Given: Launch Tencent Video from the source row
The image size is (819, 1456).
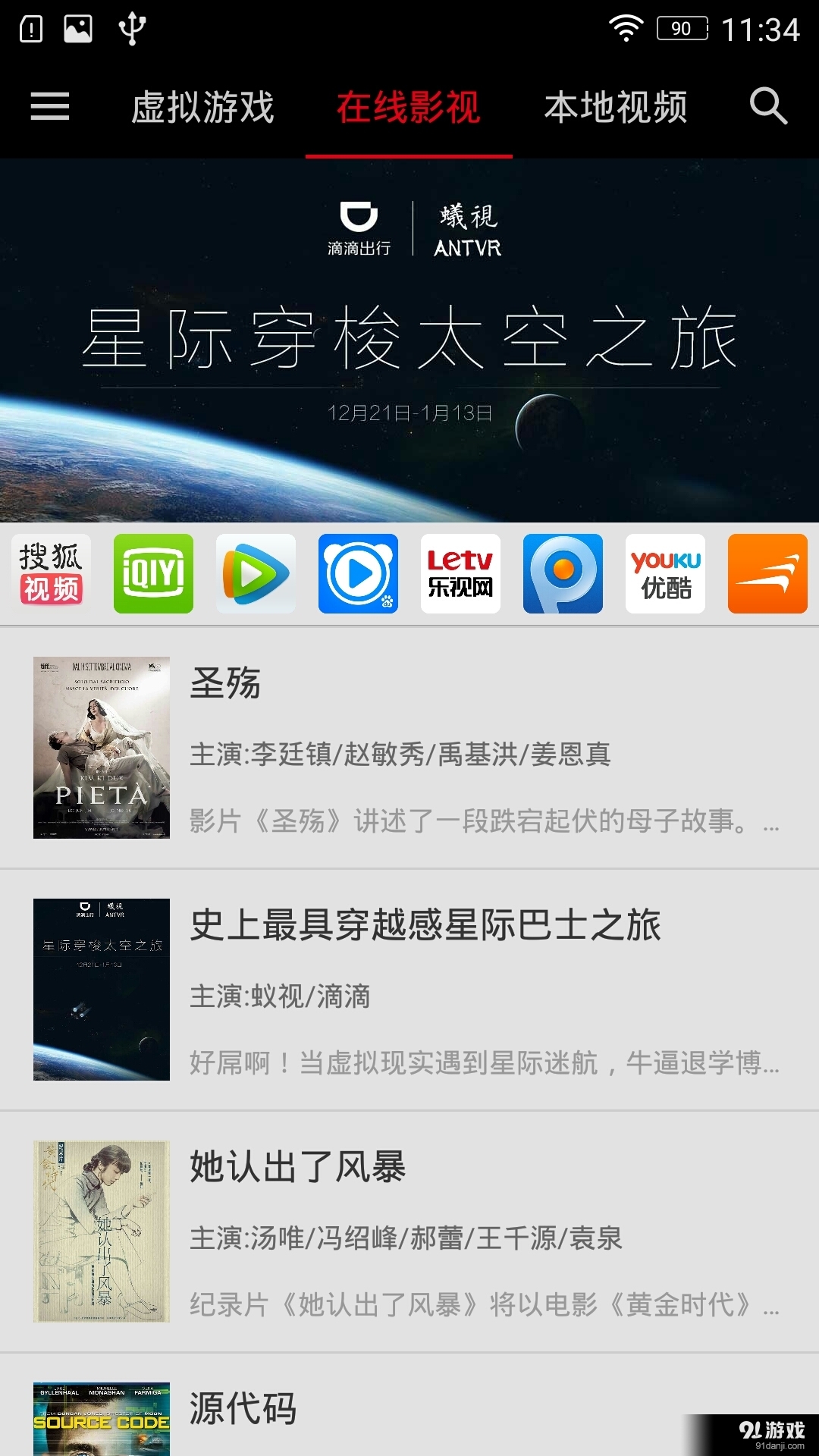Looking at the screenshot, I should click(255, 574).
